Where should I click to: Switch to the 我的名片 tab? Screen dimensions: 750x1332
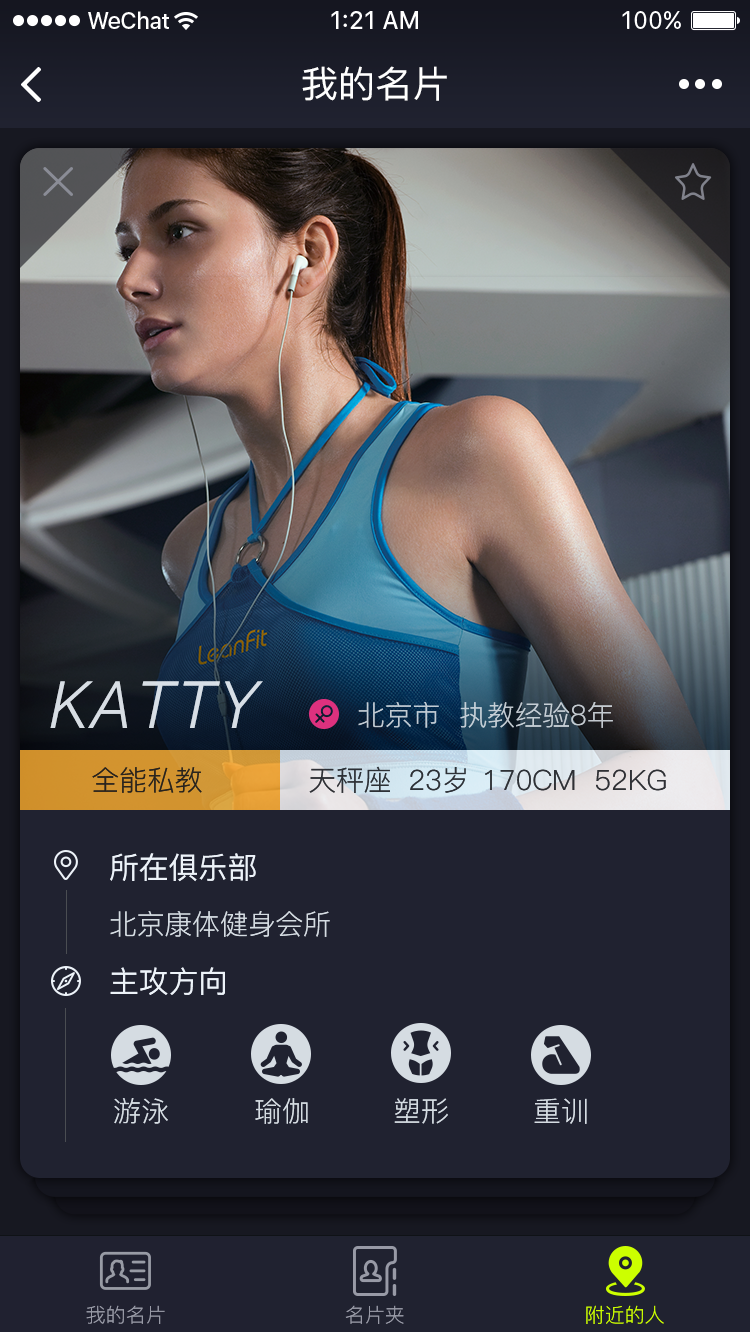click(x=125, y=1285)
